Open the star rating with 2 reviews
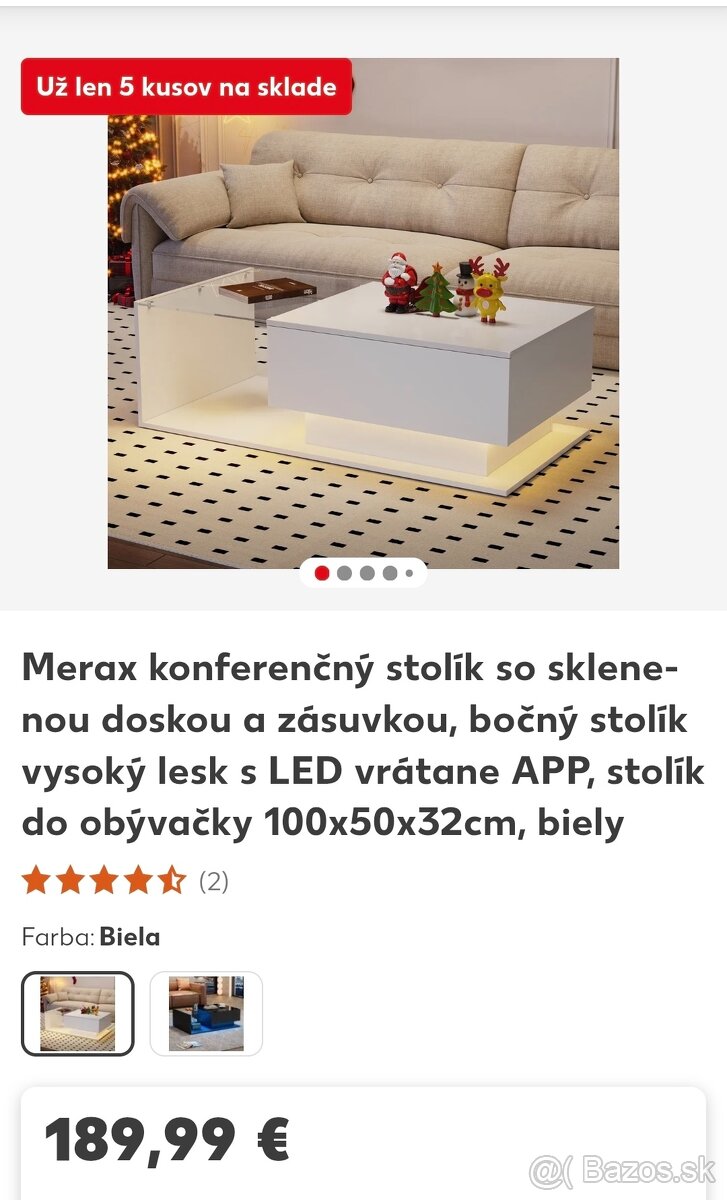 click(125, 881)
